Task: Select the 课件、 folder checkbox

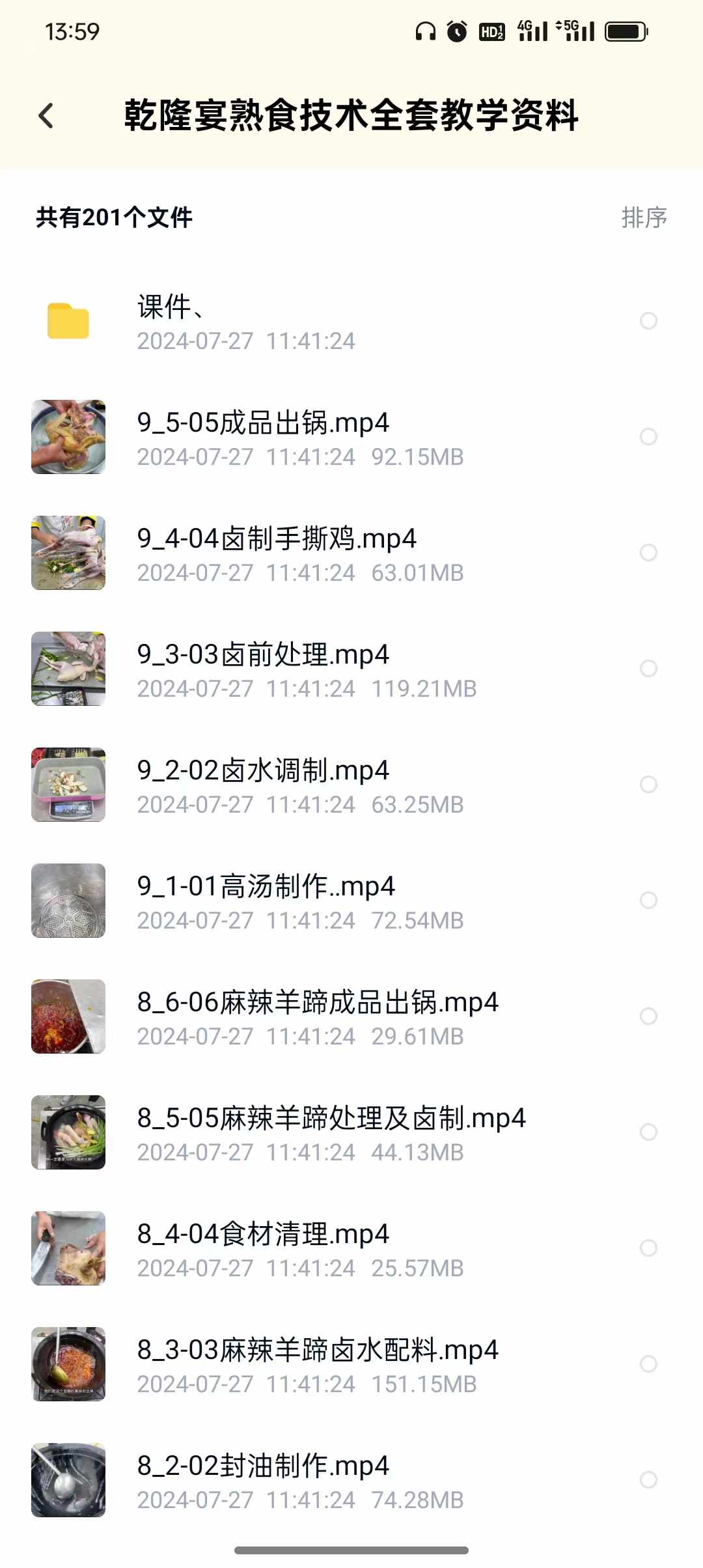Action: coord(648,320)
